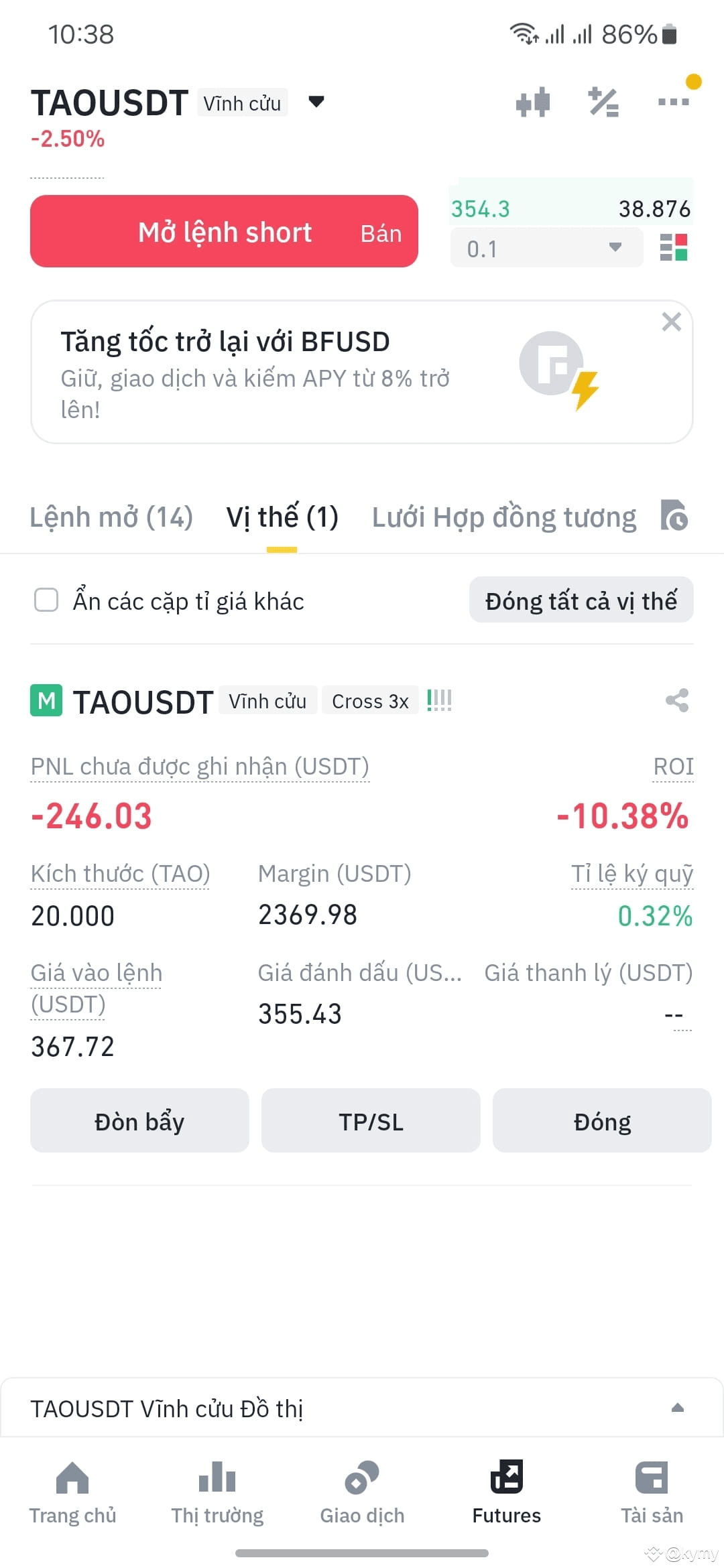Tap Mở lệnh short Bán button
724x1568 pixels.
tap(223, 232)
